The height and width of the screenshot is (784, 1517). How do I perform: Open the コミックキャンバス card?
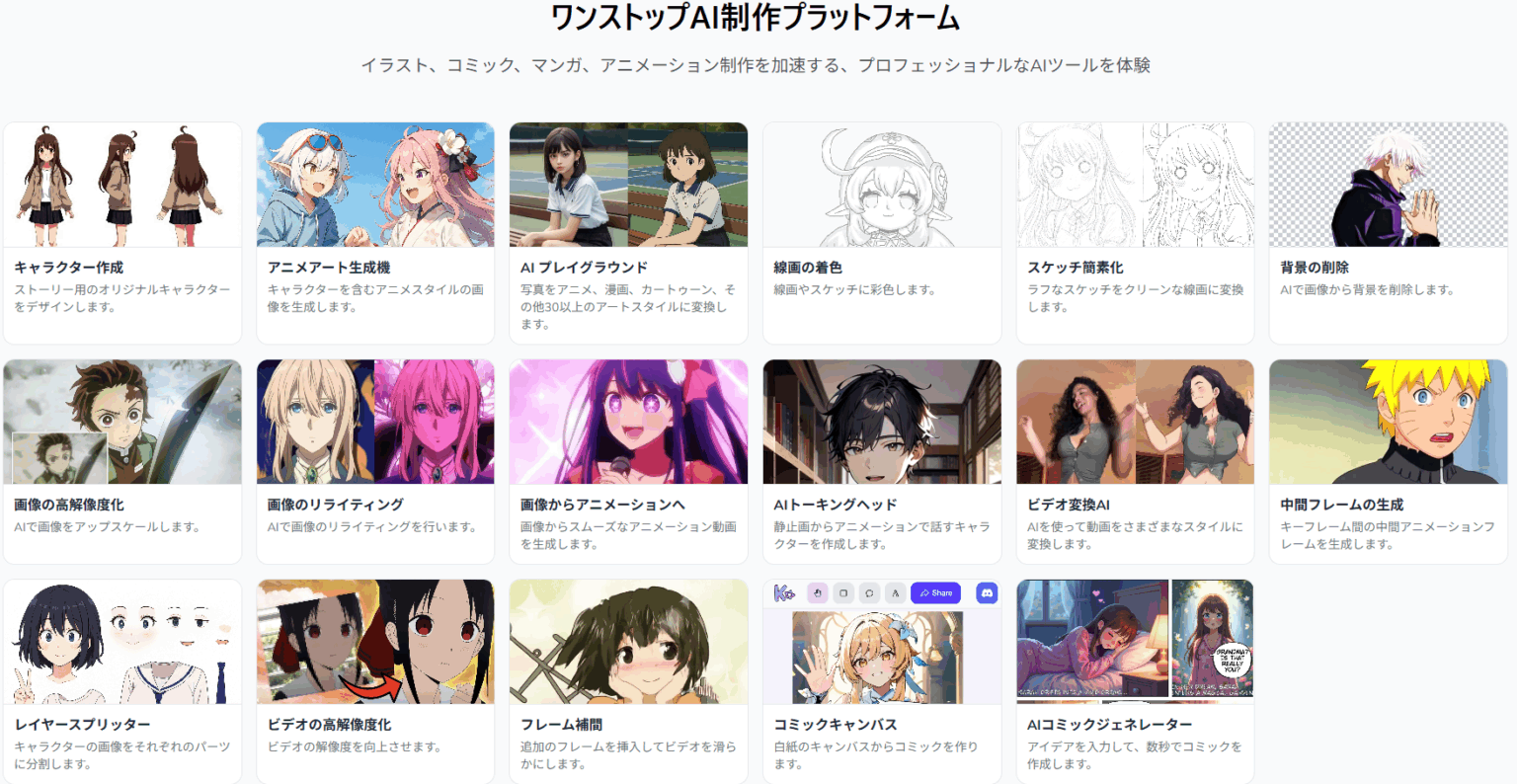pos(882,681)
